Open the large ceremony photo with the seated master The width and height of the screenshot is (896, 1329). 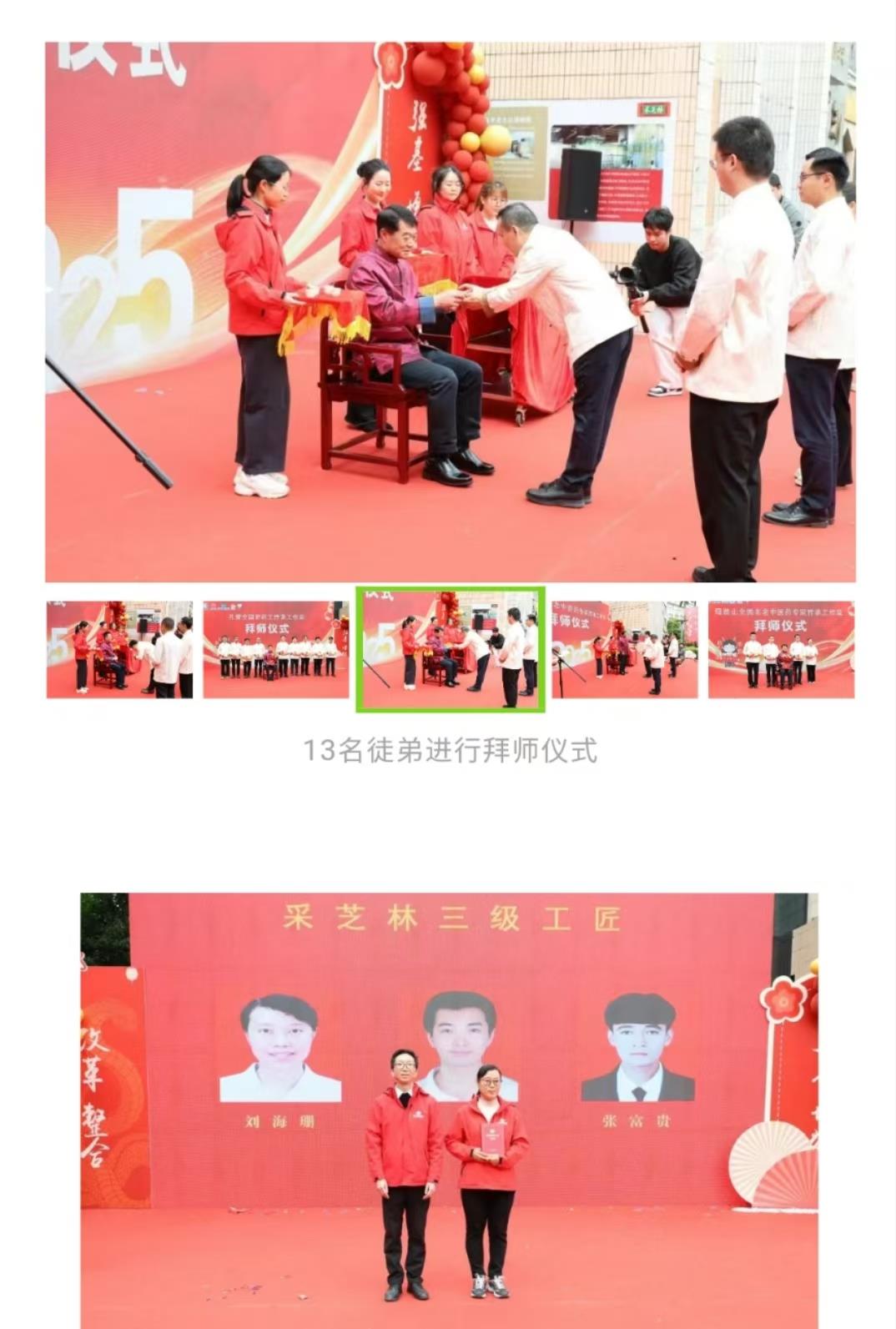click(x=450, y=311)
